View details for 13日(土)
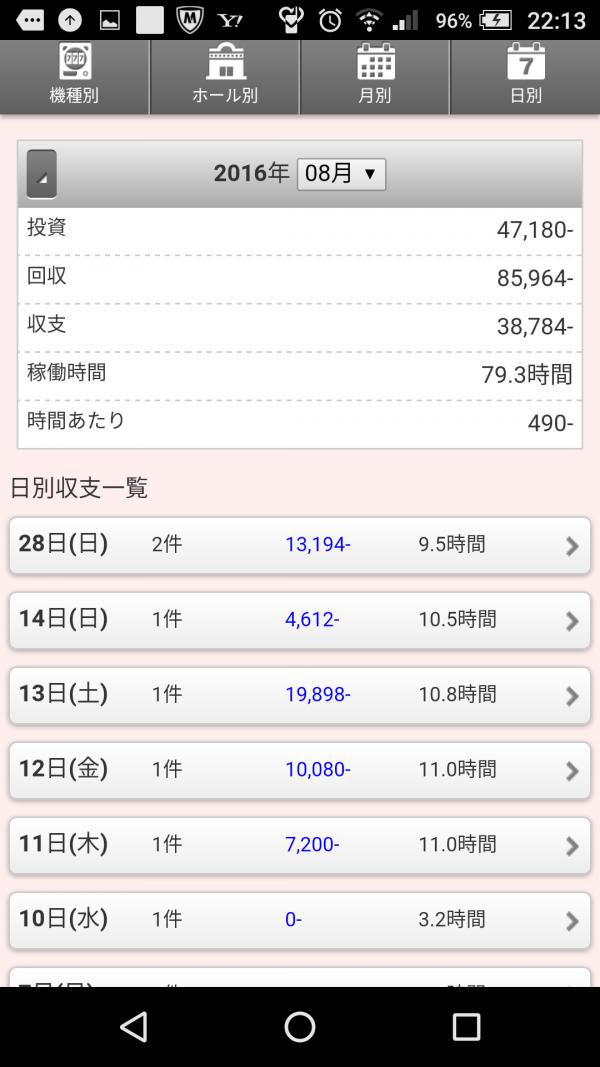Screen dimensions: 600x1067 (300, 695)
